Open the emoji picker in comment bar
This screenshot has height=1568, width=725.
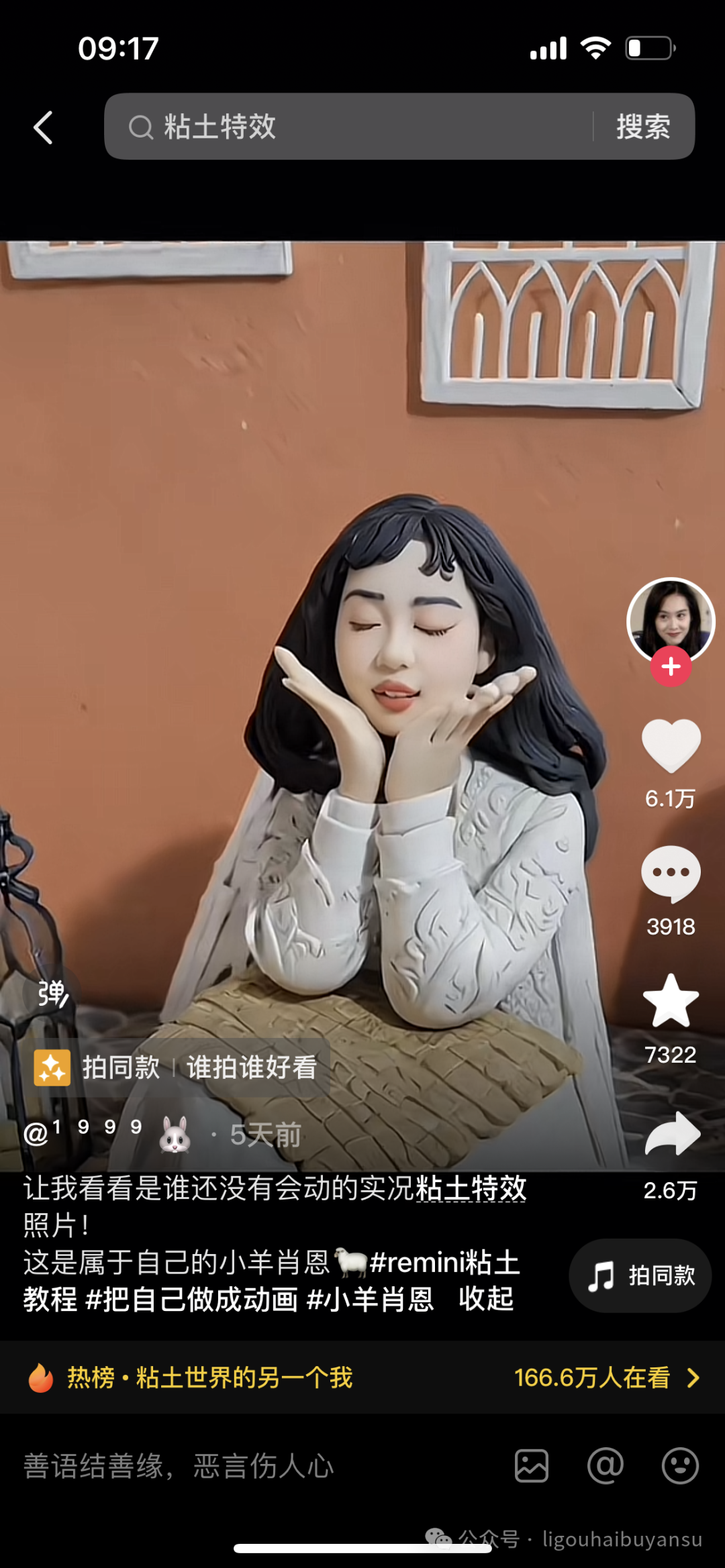tap(680, 1466)
